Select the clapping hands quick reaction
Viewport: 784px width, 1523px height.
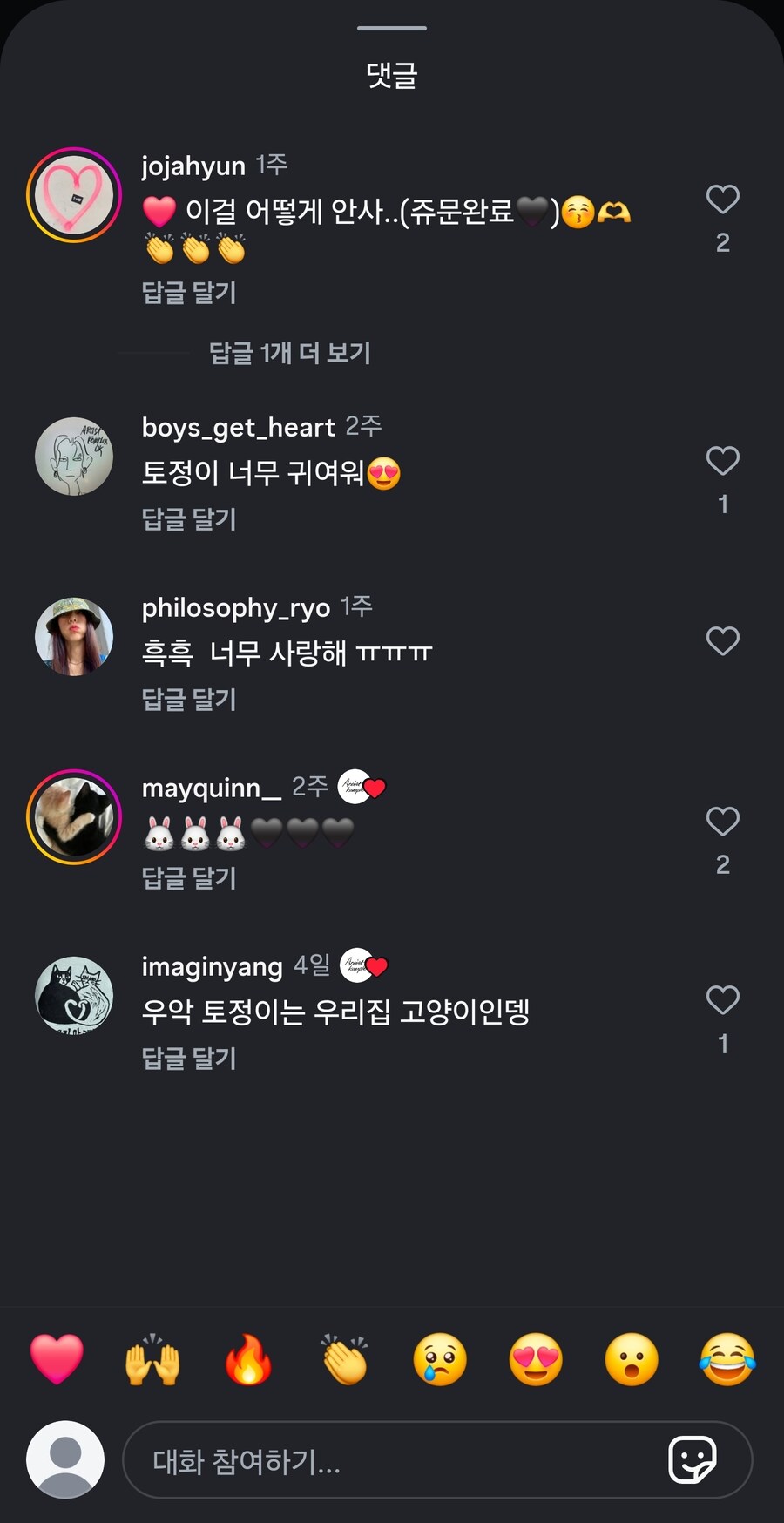(343, 1361)
